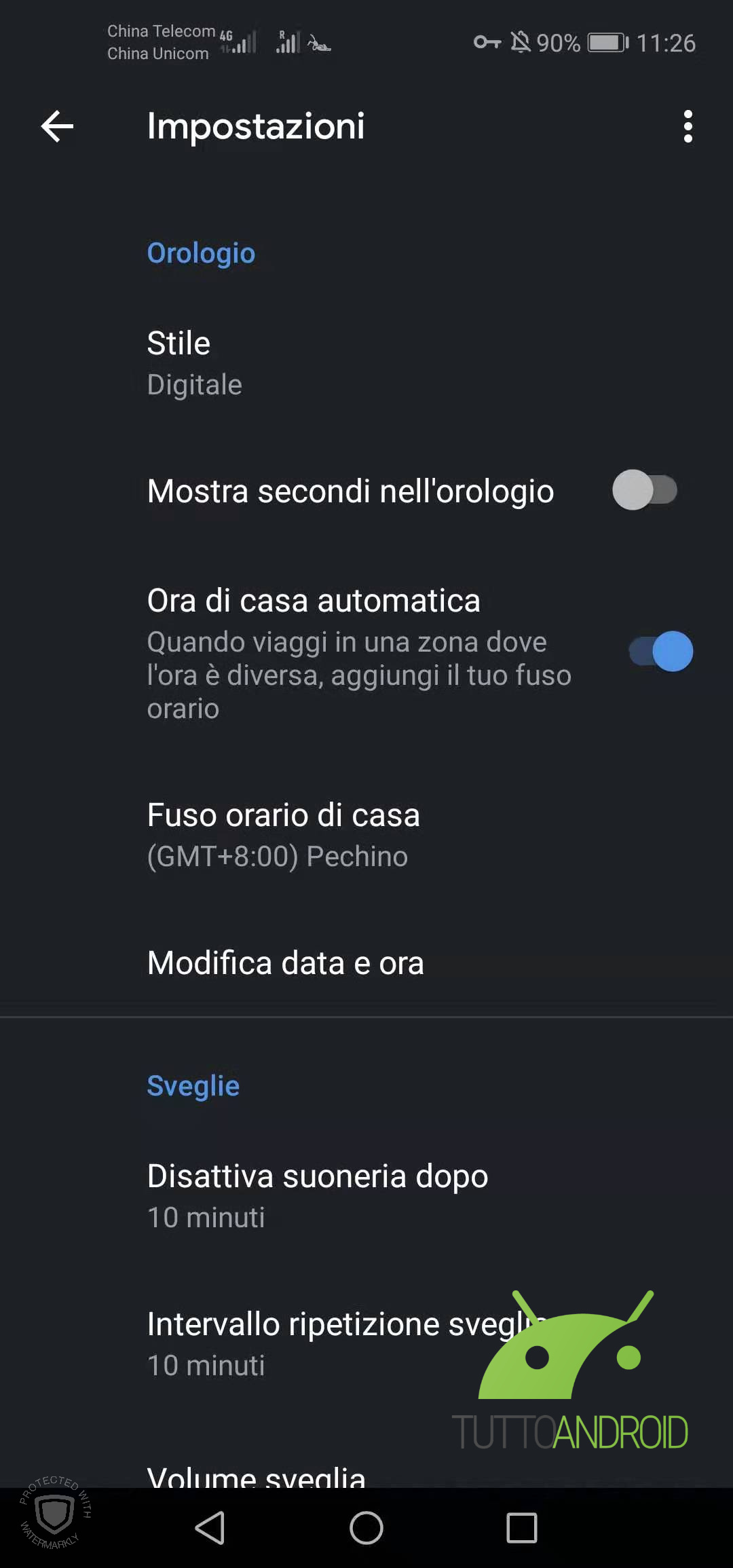733x1568 pixels.
Task: Select Modifica data e ora
Action: [x=366, y=963]
